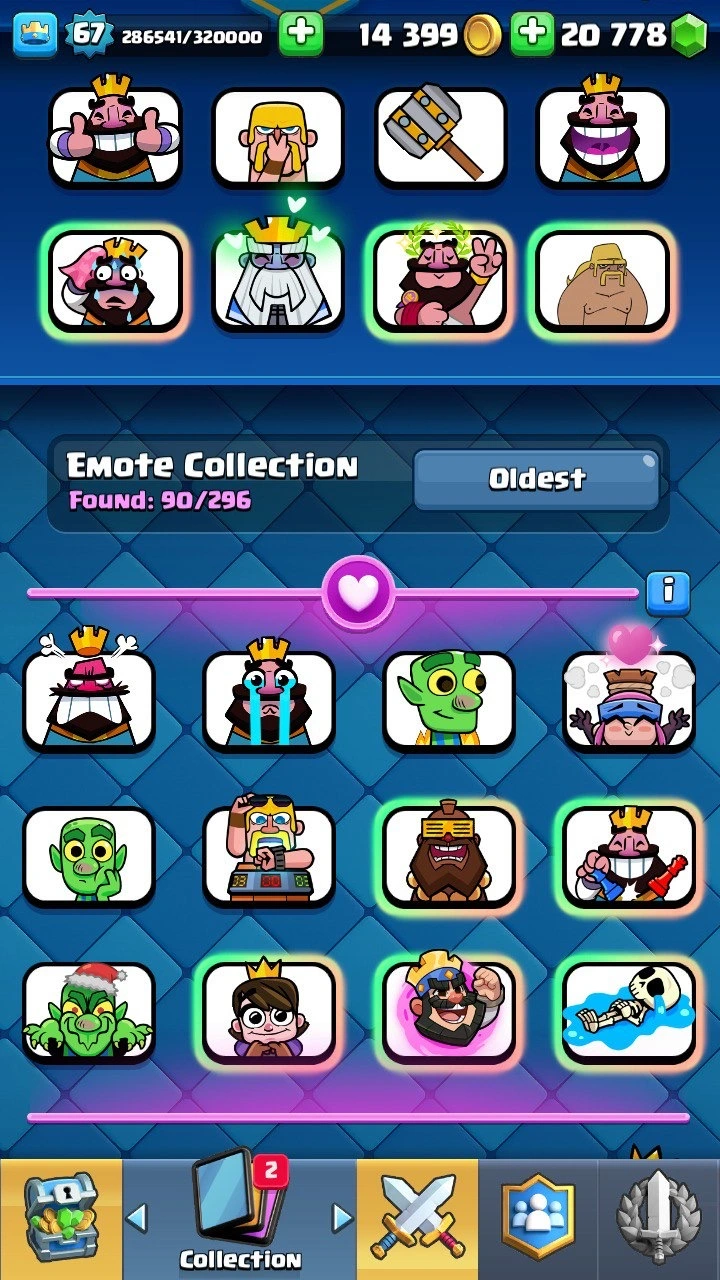Screen dimensions: 720x1280
Task: Tap the left arrow beside Collection
Action: coord(137,1217)
